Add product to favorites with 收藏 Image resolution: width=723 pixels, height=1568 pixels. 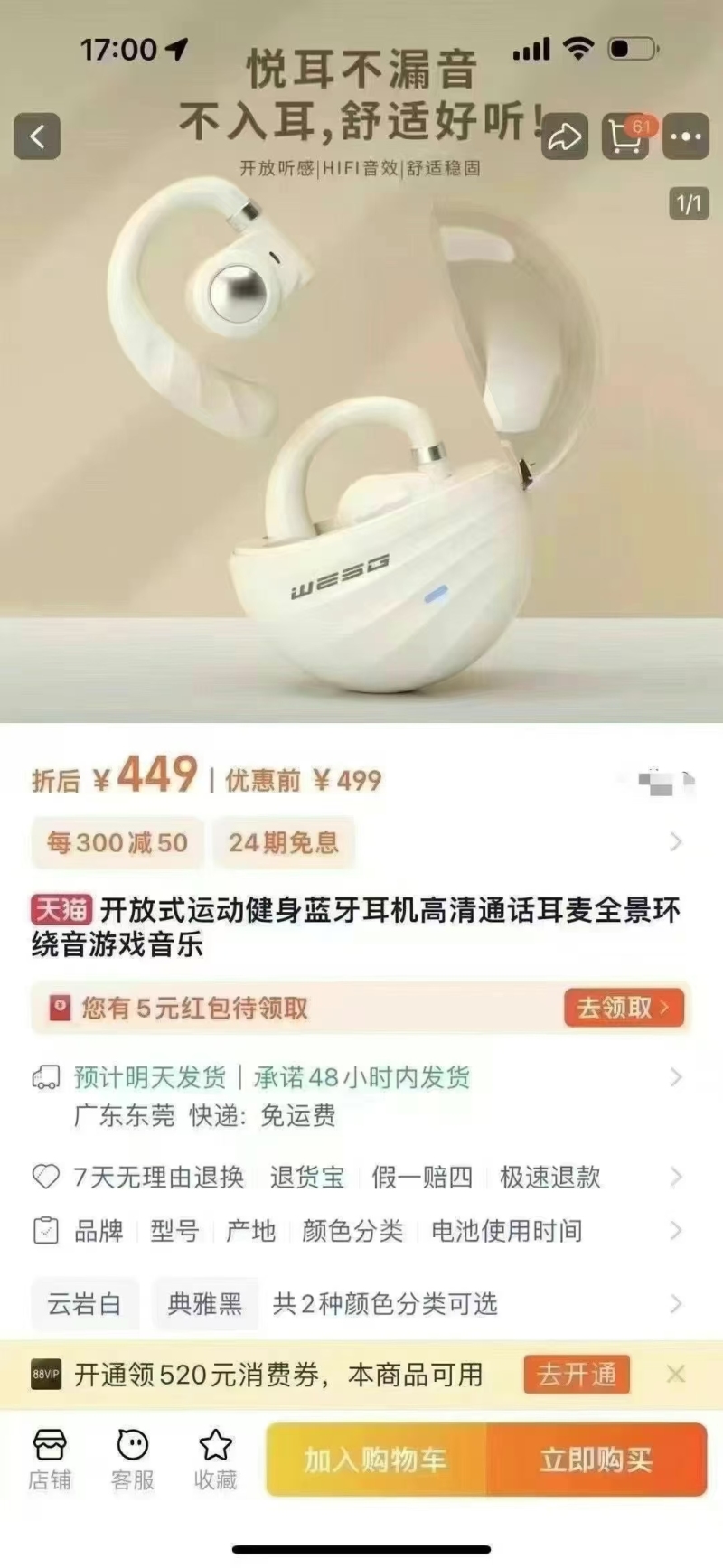pos(215,1458)
